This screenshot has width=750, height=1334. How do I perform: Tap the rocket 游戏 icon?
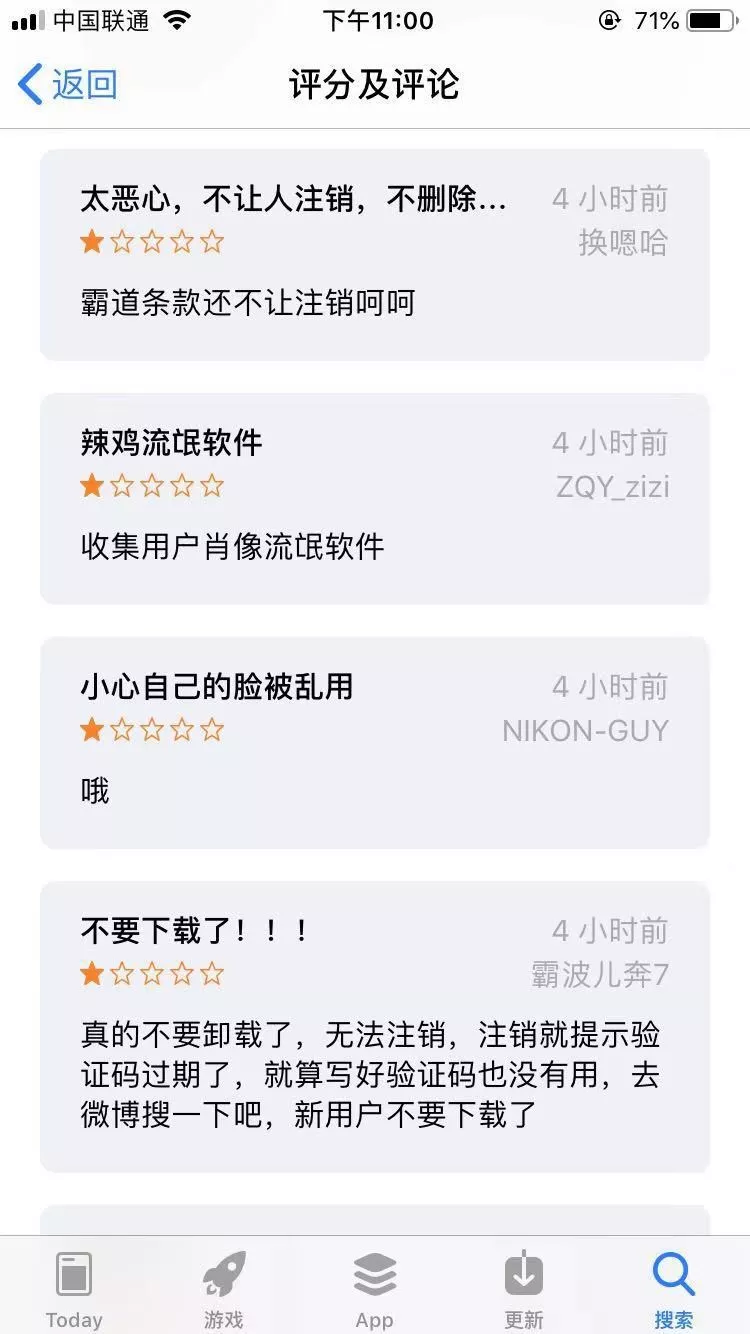click(x=224, y=1275)
